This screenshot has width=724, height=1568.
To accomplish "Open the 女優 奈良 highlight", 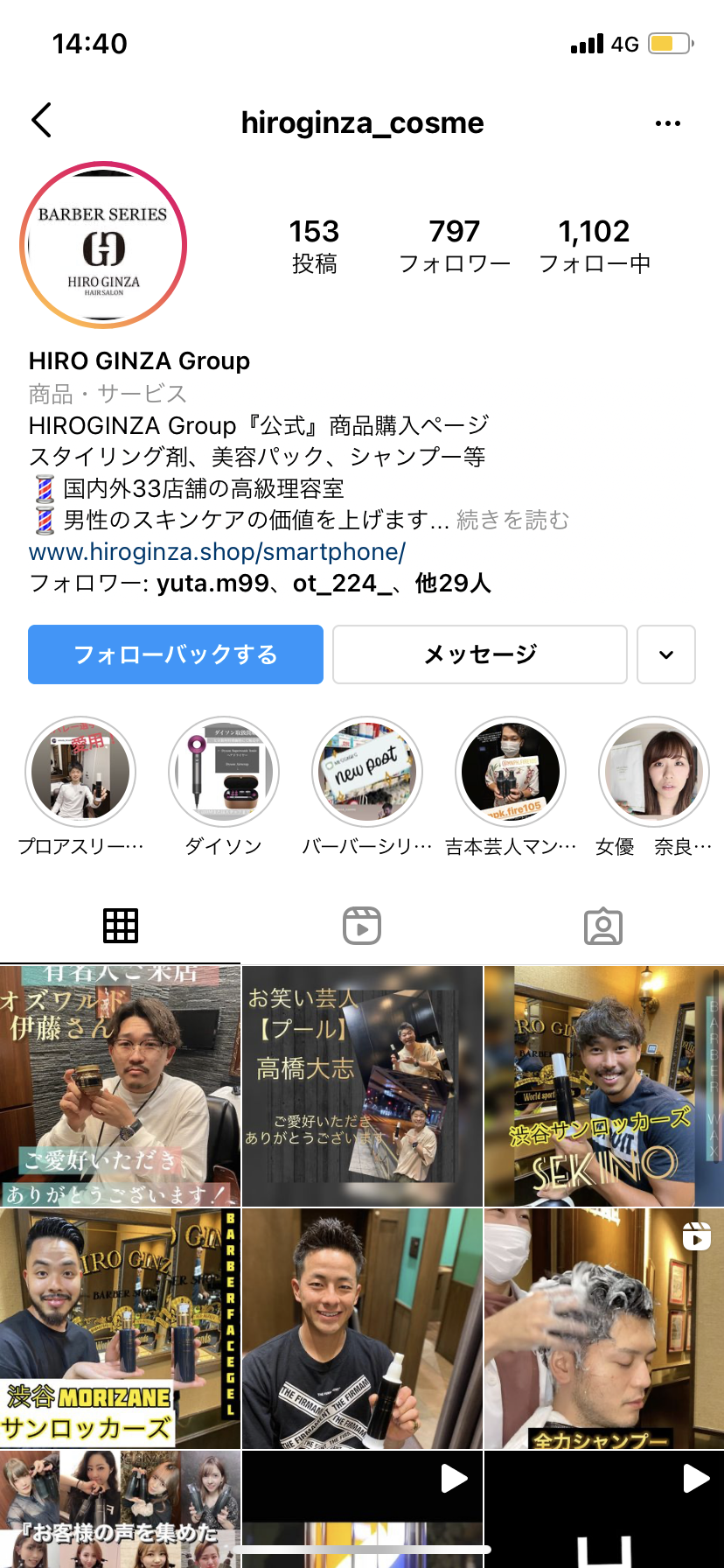I will [x=654, y=772].
